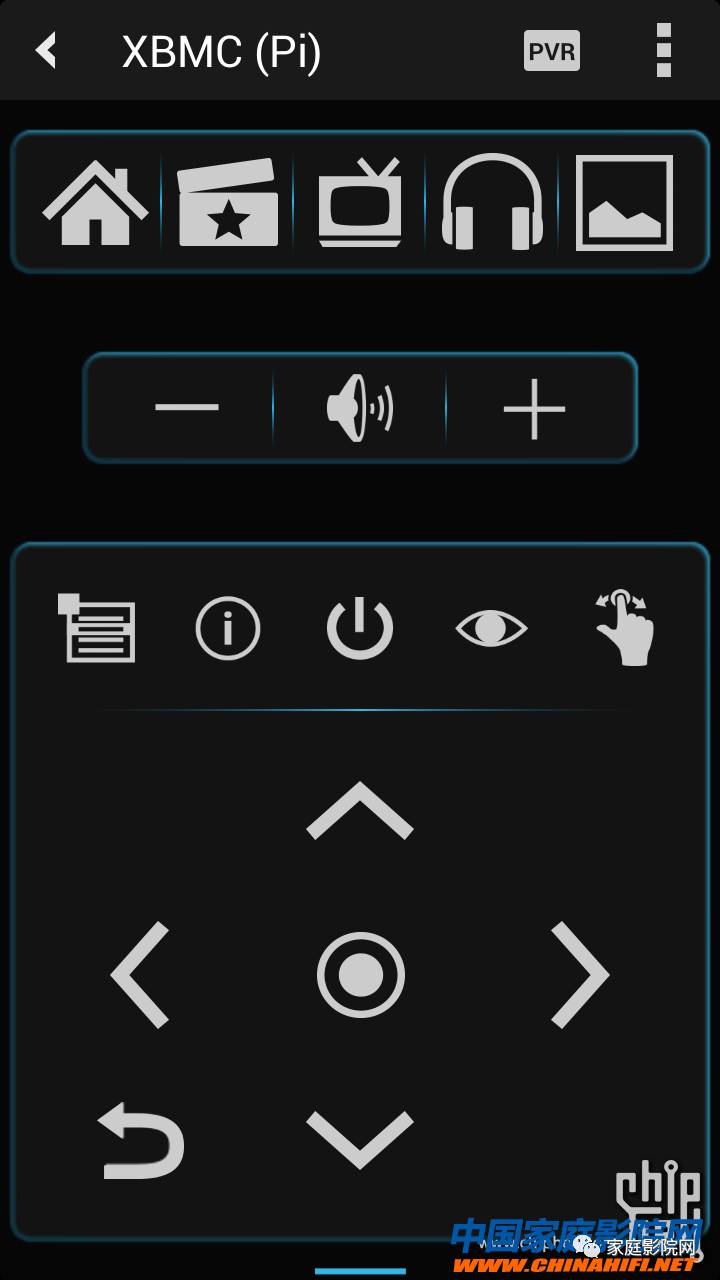Mute the sound with speaker icon
Image resolution: width=720 pixels, height=1280 pixels.
tap(360, 407)
